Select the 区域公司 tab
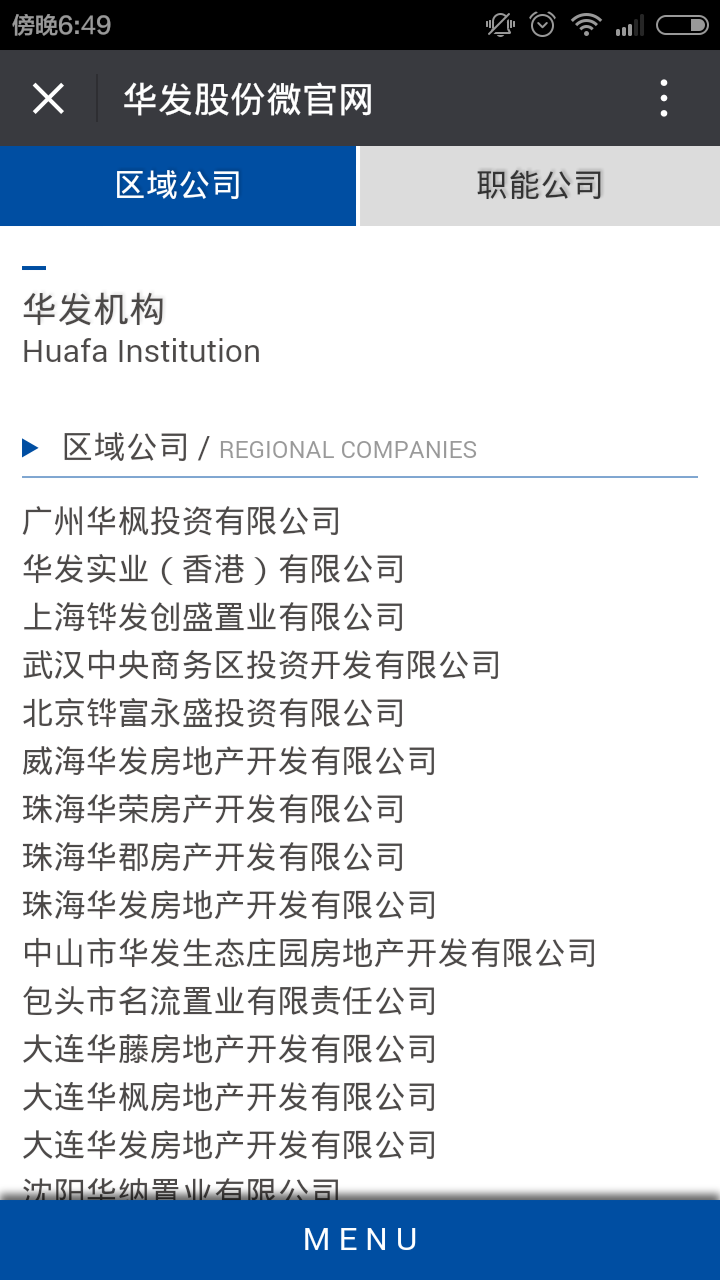This screenshot has width=720, height=1280. pos(178,185)
